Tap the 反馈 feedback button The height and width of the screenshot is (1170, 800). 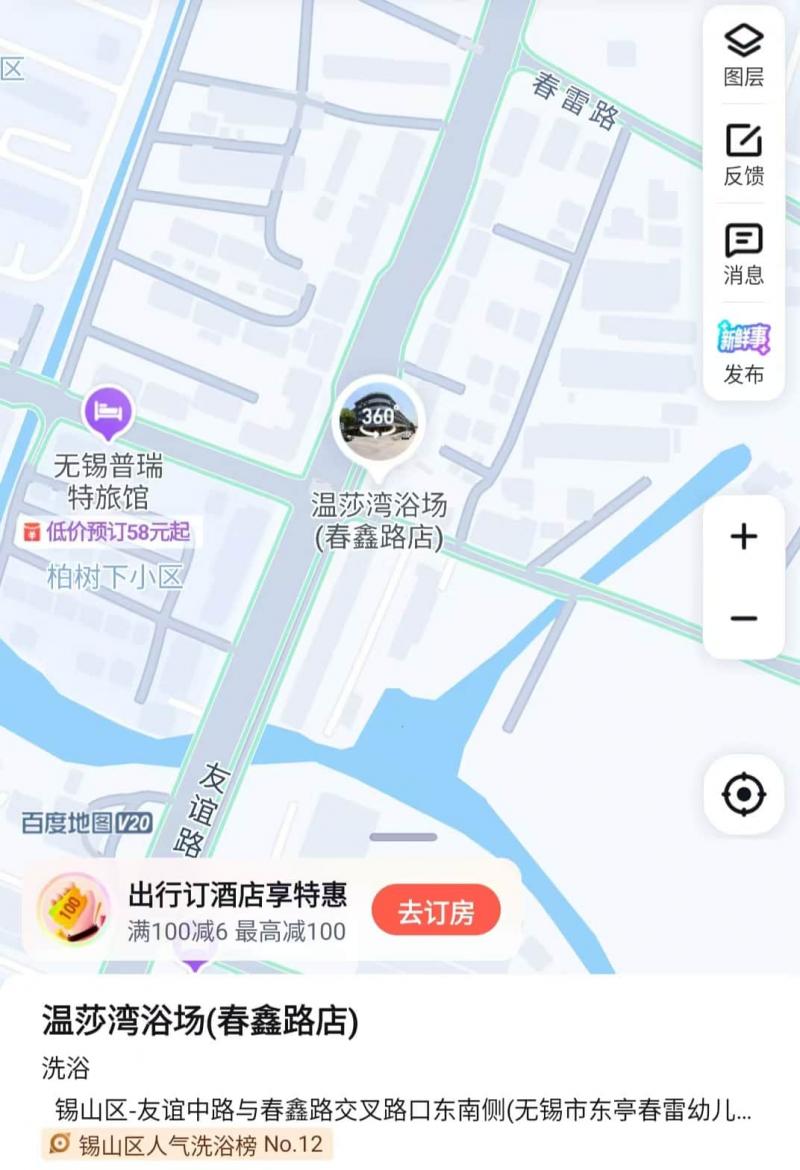click(x=744, y=155)
